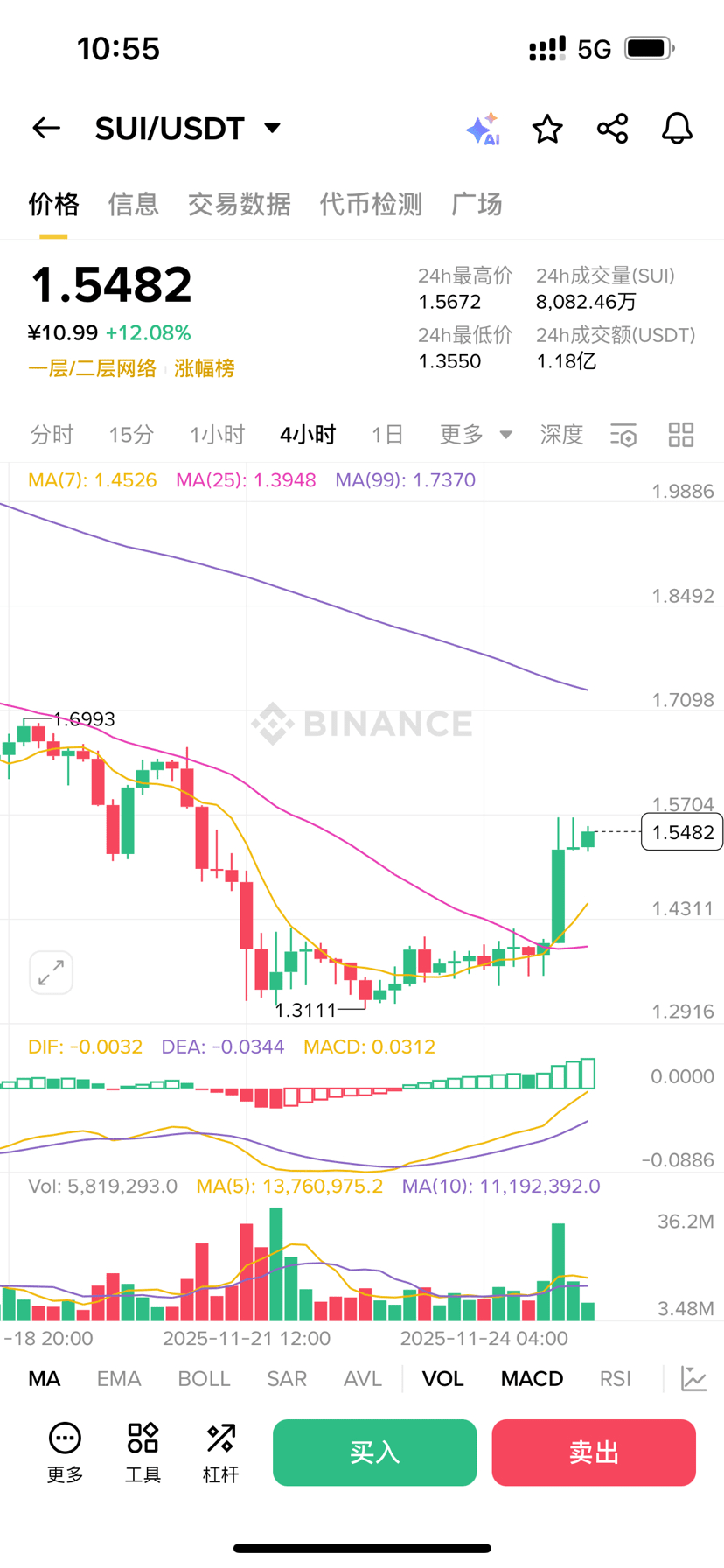The height and width of the screenshot is (1568, 724).
Task: Expand chart to full screen
Action: point(51,972)
